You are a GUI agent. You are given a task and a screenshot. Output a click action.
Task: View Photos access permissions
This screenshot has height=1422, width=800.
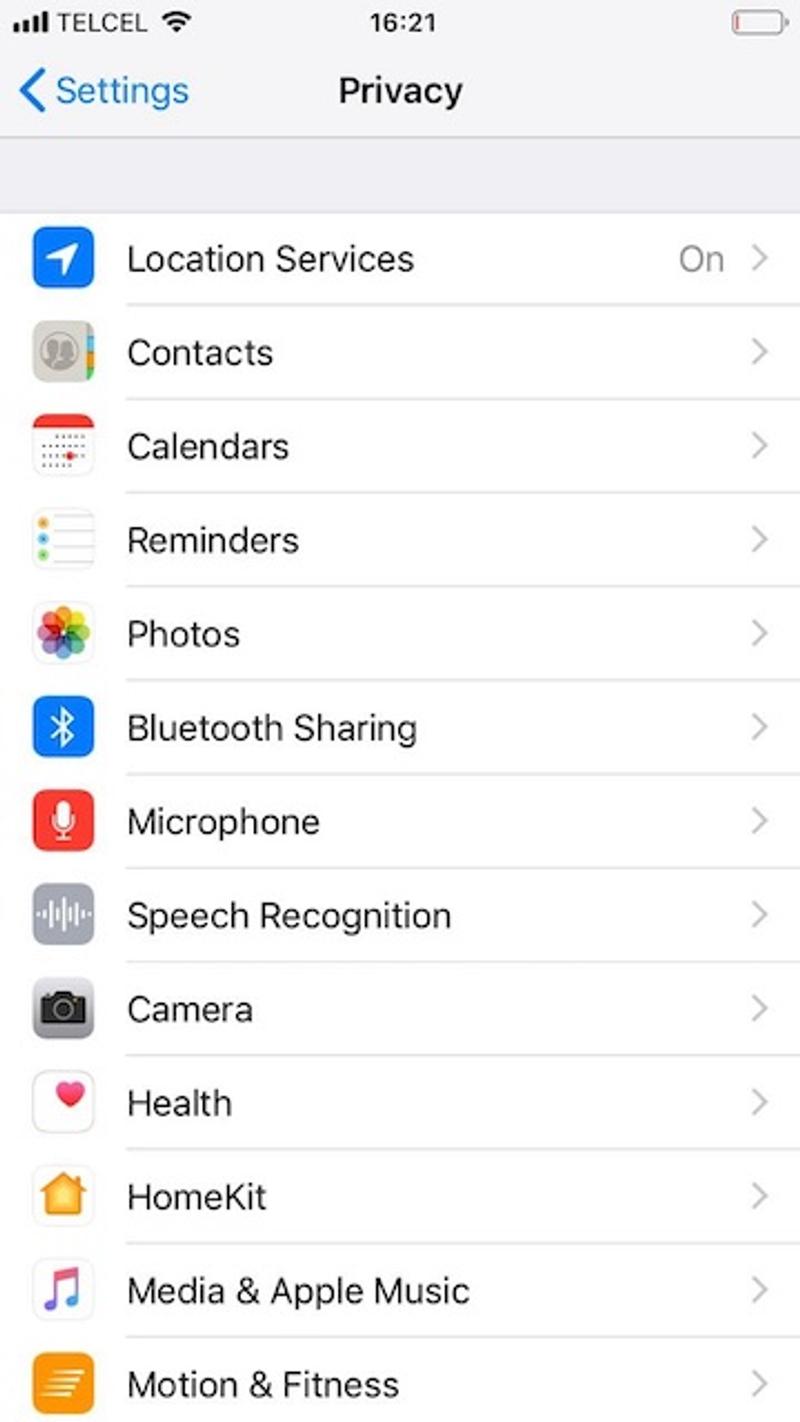(x=184, y=635)
